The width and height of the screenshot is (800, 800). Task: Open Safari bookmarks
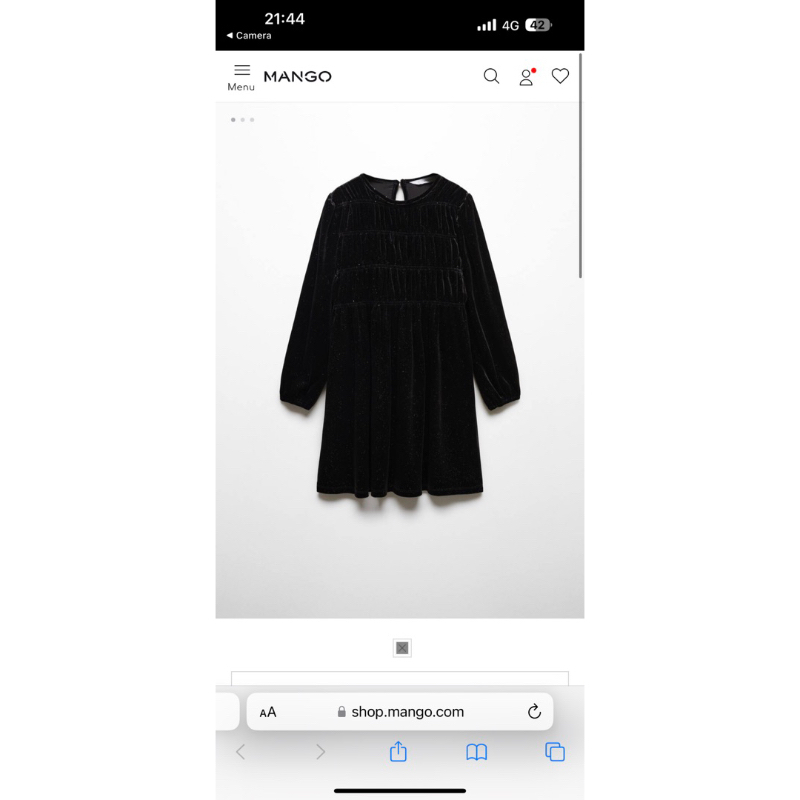(477, 752)
